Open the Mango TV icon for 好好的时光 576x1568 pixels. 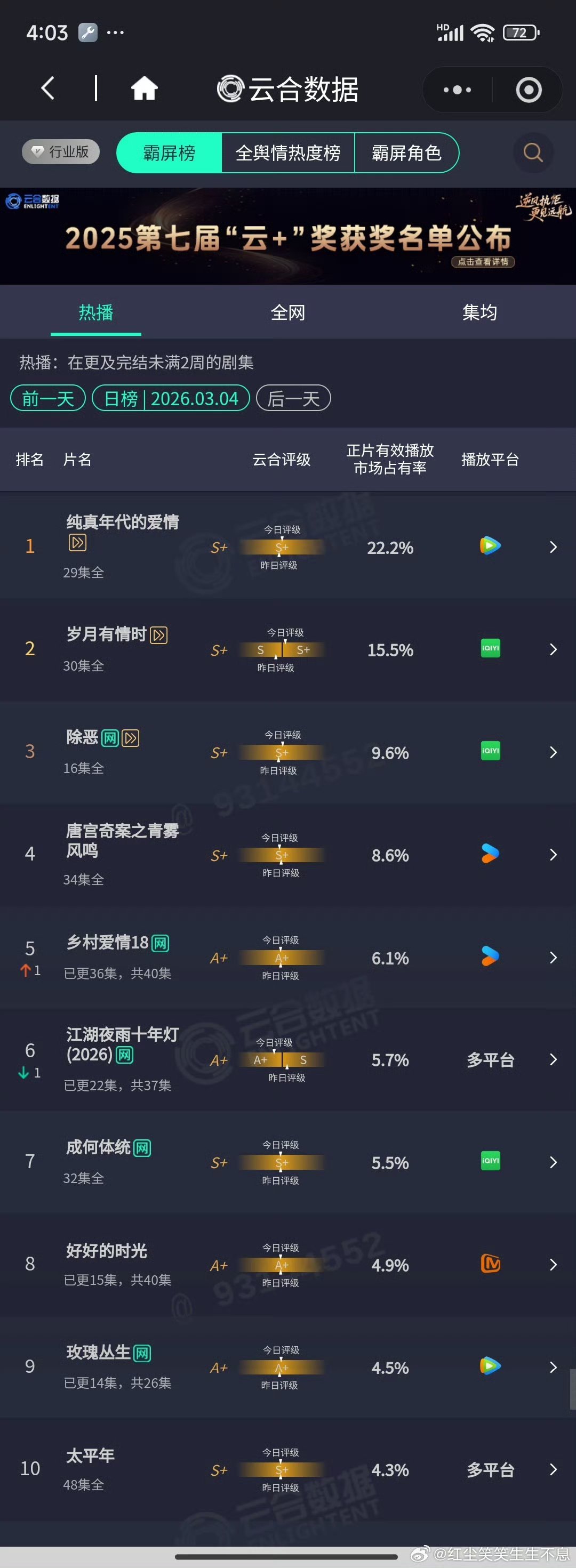490,1264
